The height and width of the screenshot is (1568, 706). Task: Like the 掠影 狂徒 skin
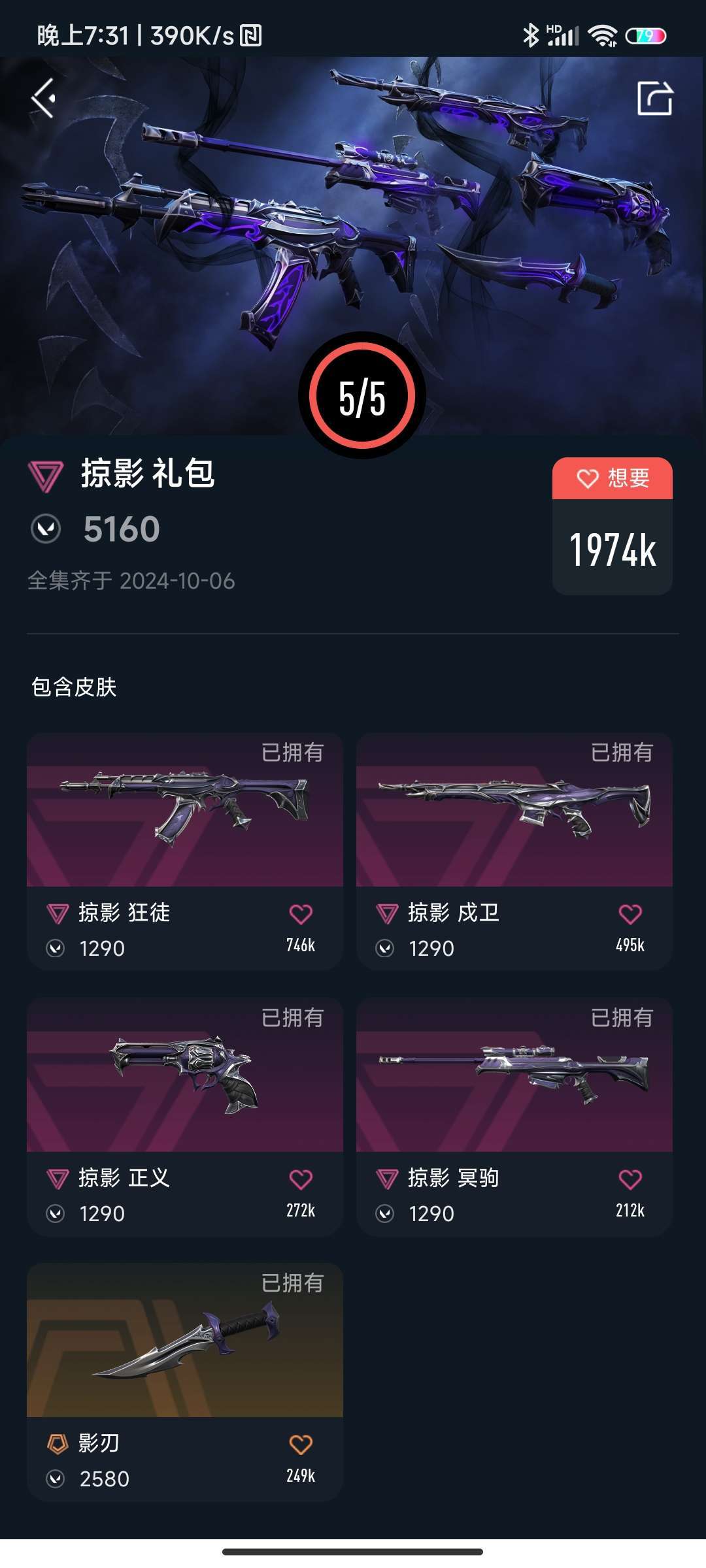click(301, 914)
